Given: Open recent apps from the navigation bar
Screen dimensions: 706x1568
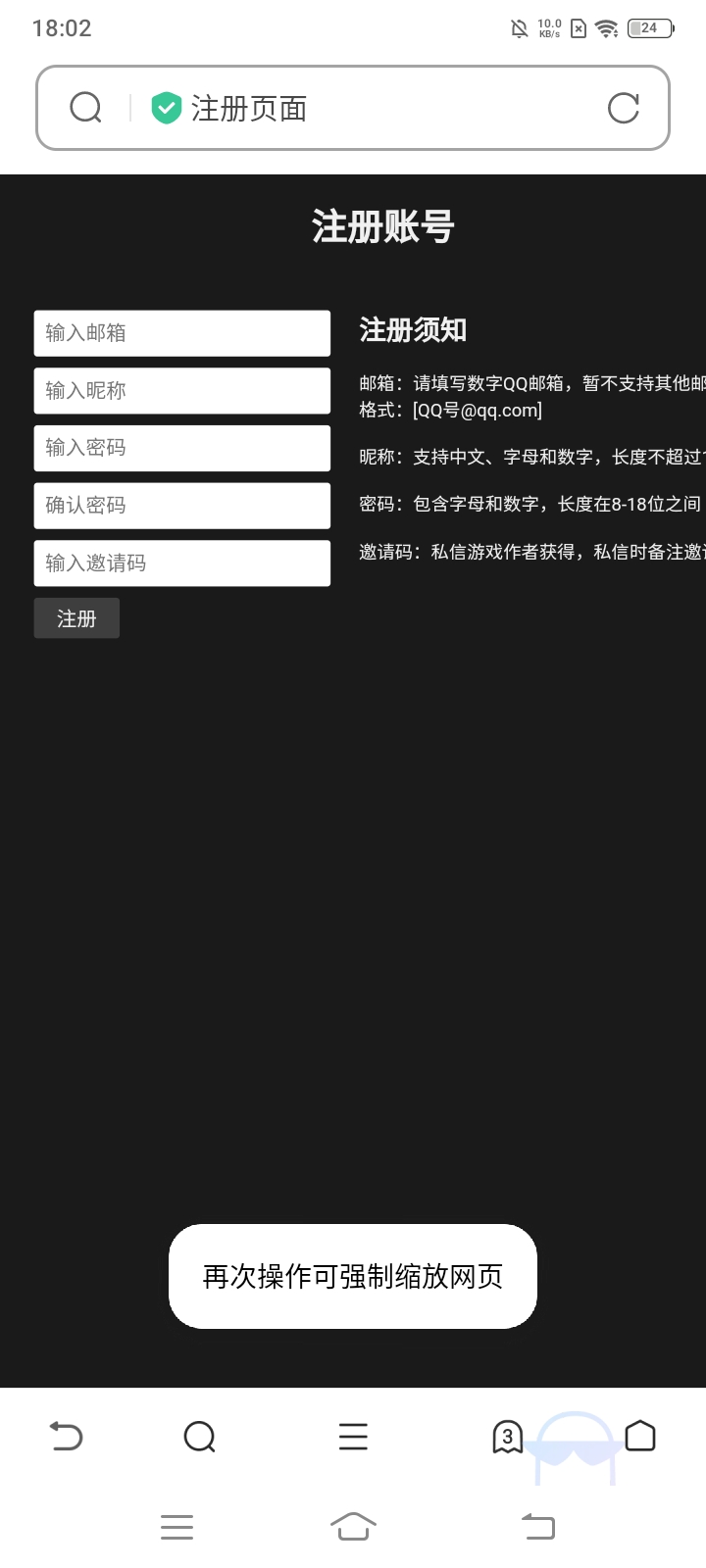Looking at the screenshot, I should click(176, 1527).
